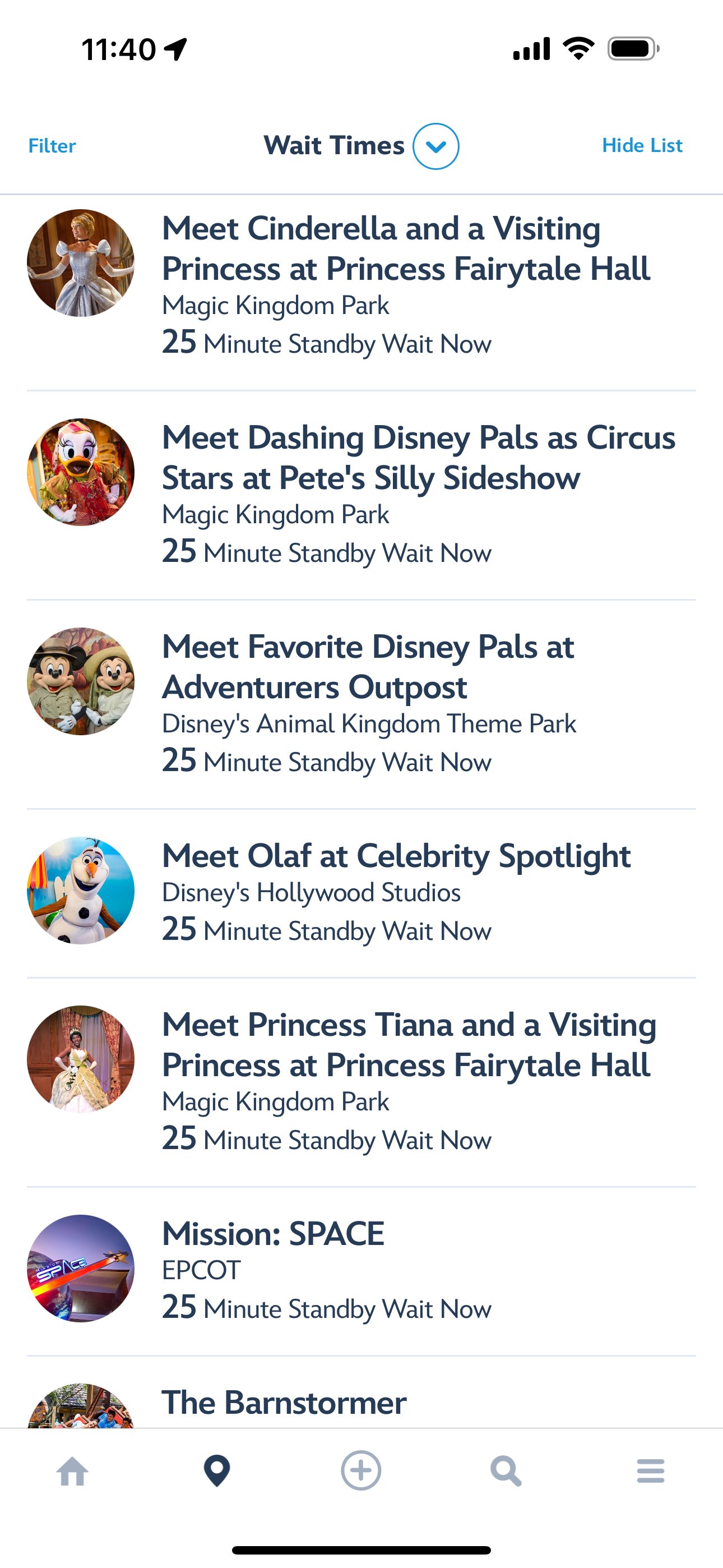Open Meet Olaf at Celebrity Spotlight

pos(361,893)
